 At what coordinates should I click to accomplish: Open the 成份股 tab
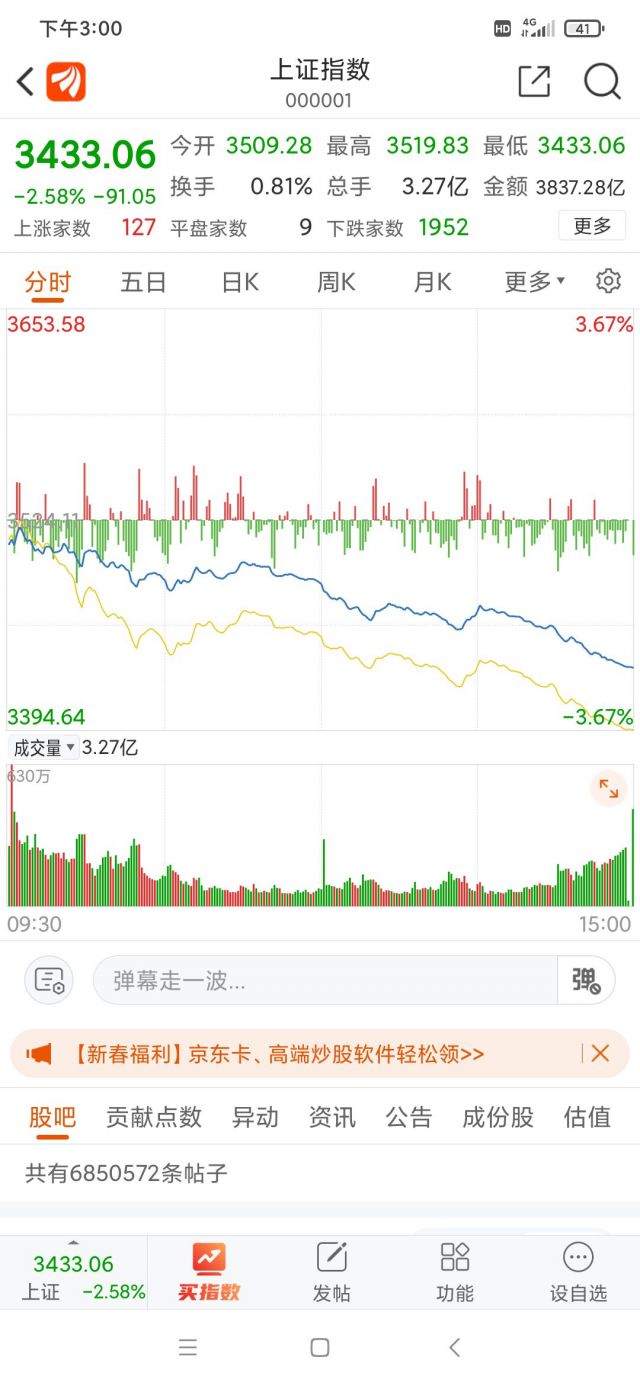coord(498,1117)
